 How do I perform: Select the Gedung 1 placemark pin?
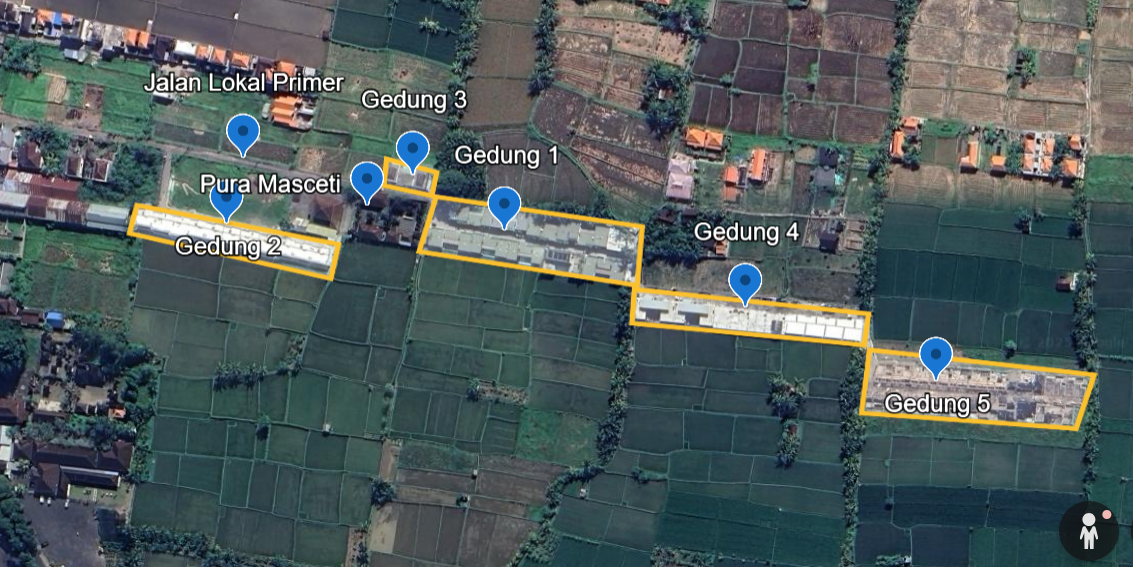504,205
